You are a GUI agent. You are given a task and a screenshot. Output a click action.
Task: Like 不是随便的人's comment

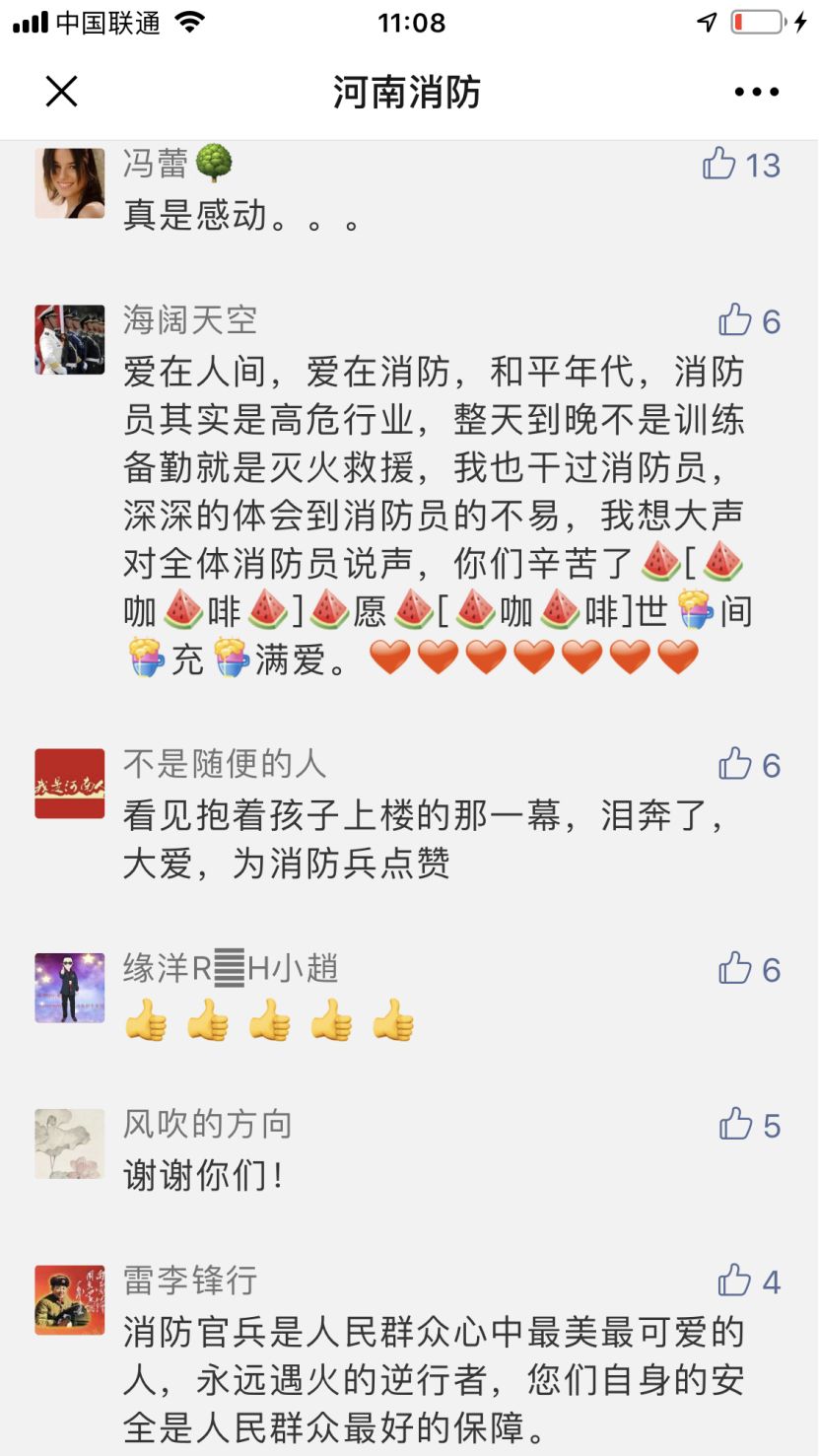tap(735, 764)
